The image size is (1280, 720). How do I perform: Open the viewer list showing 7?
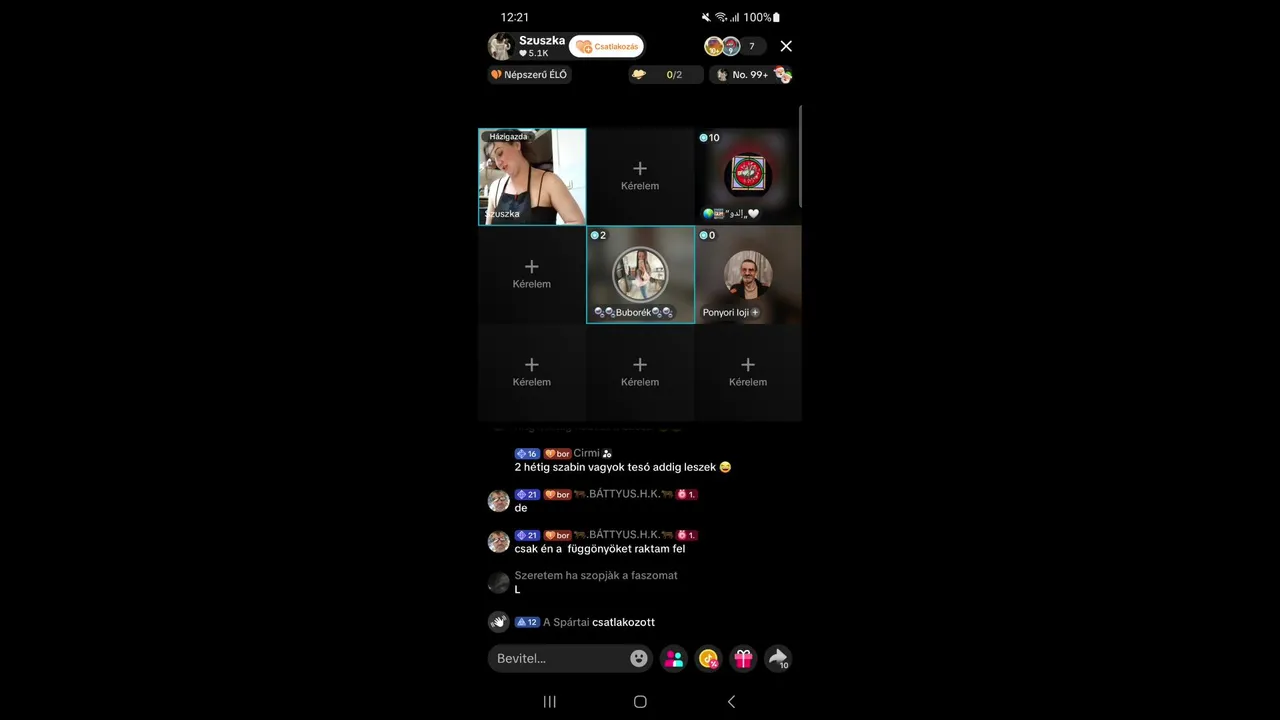click(x=735, y=46)
